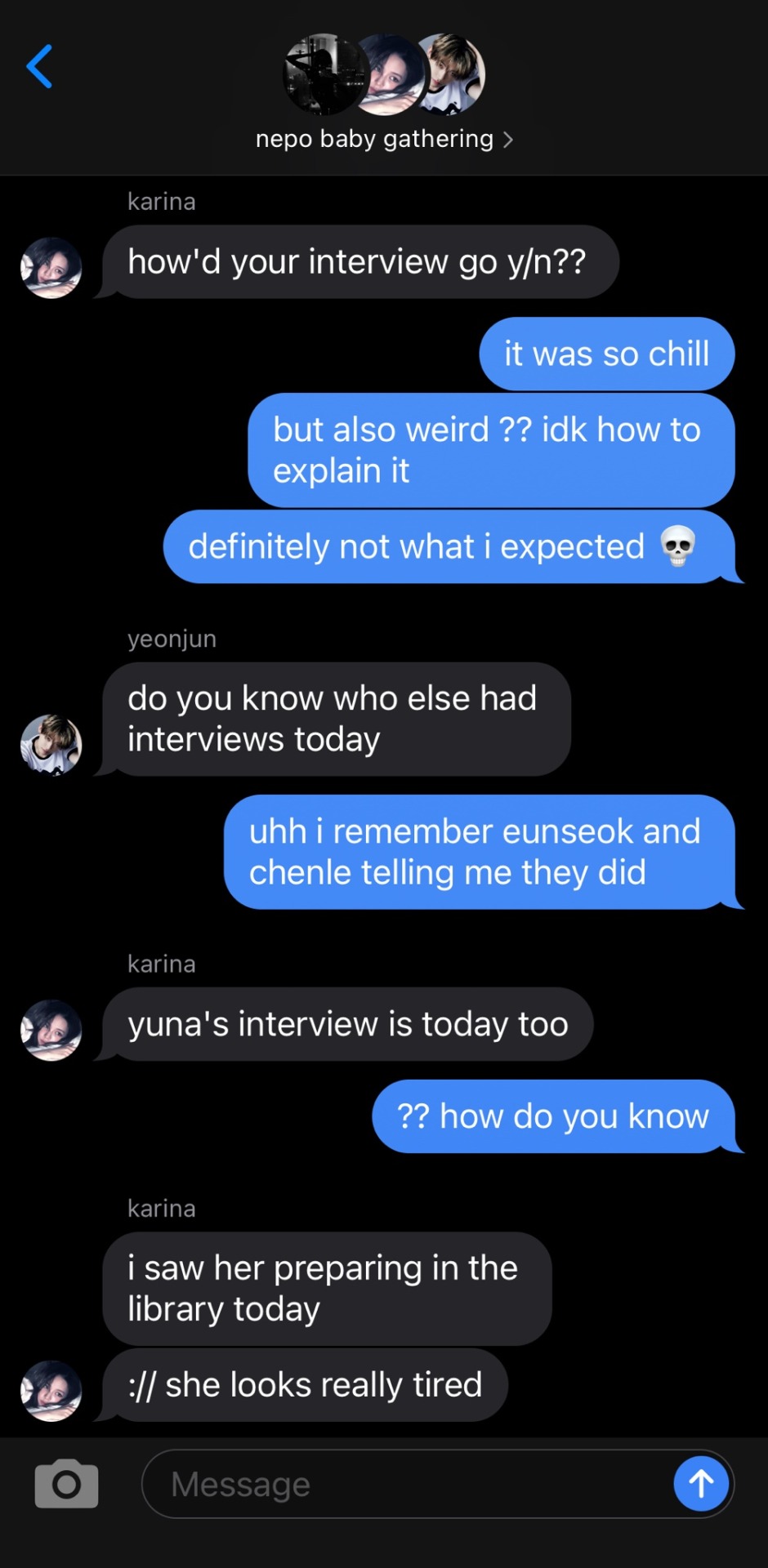Viewport: 768px width, 1568px height.
Task: Send the message with the arrow button
Action: click(701, 1484)
